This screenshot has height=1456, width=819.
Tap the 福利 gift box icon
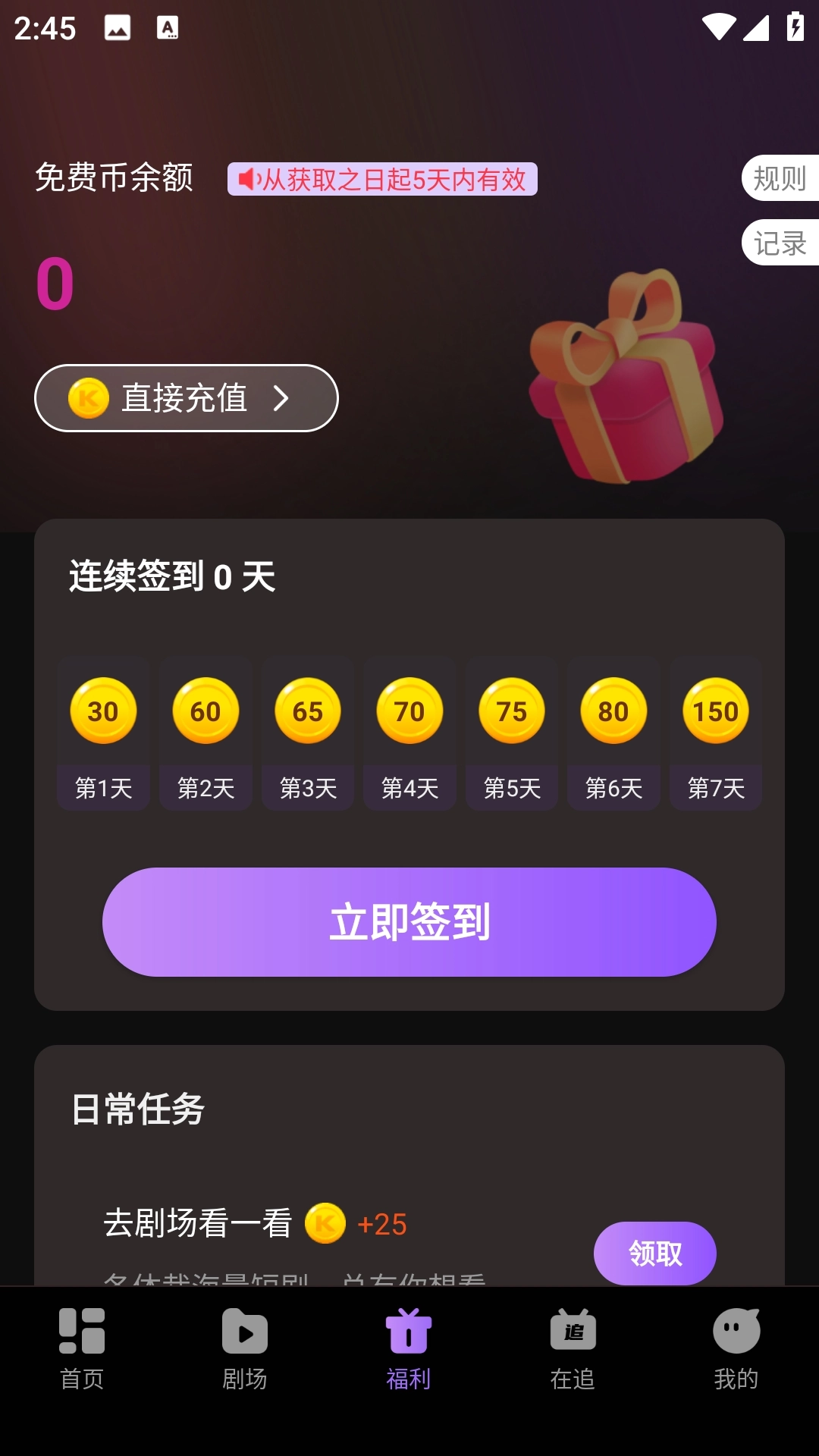click(409, 1333)
